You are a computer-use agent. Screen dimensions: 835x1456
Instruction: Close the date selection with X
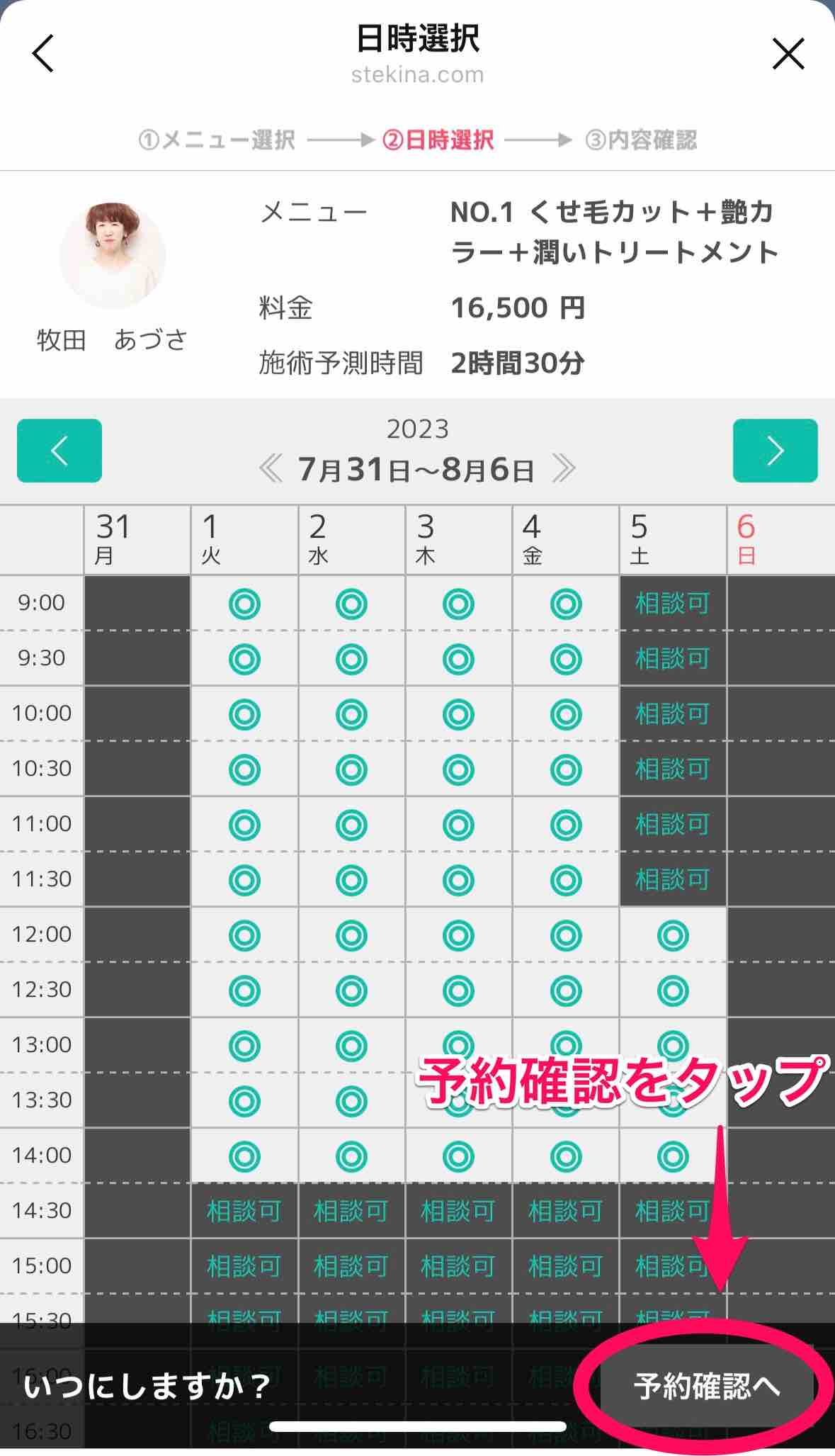tap(788, 54)
